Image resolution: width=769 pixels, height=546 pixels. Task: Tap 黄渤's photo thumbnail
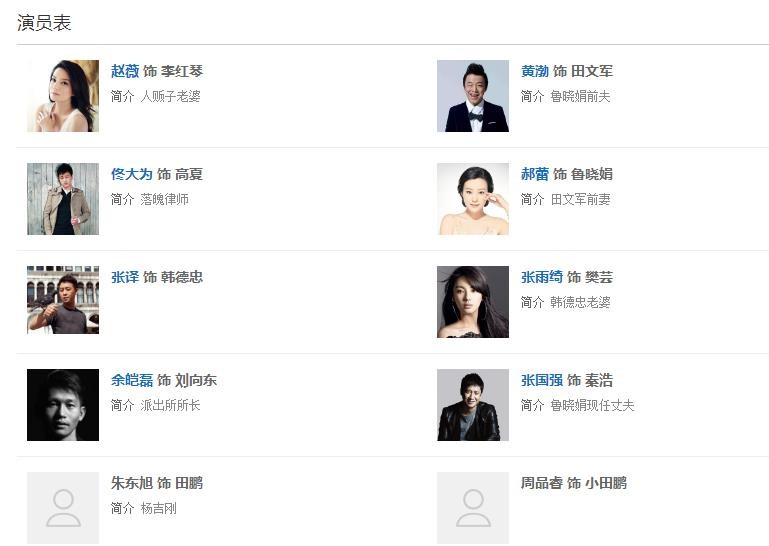473,96
